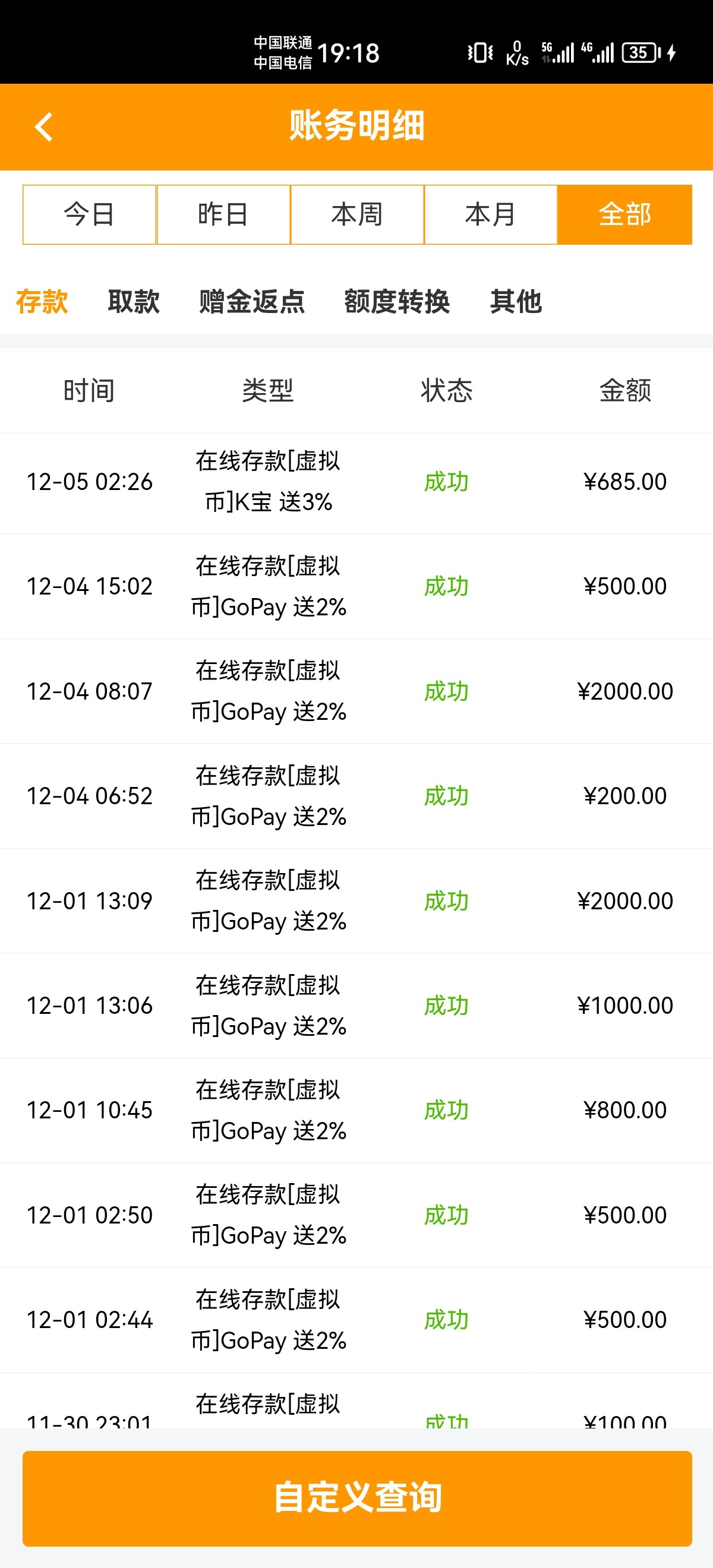The image size is (713, 1568).
Task: Select the 本周 date filter
Action: click(x=357, y=214)
